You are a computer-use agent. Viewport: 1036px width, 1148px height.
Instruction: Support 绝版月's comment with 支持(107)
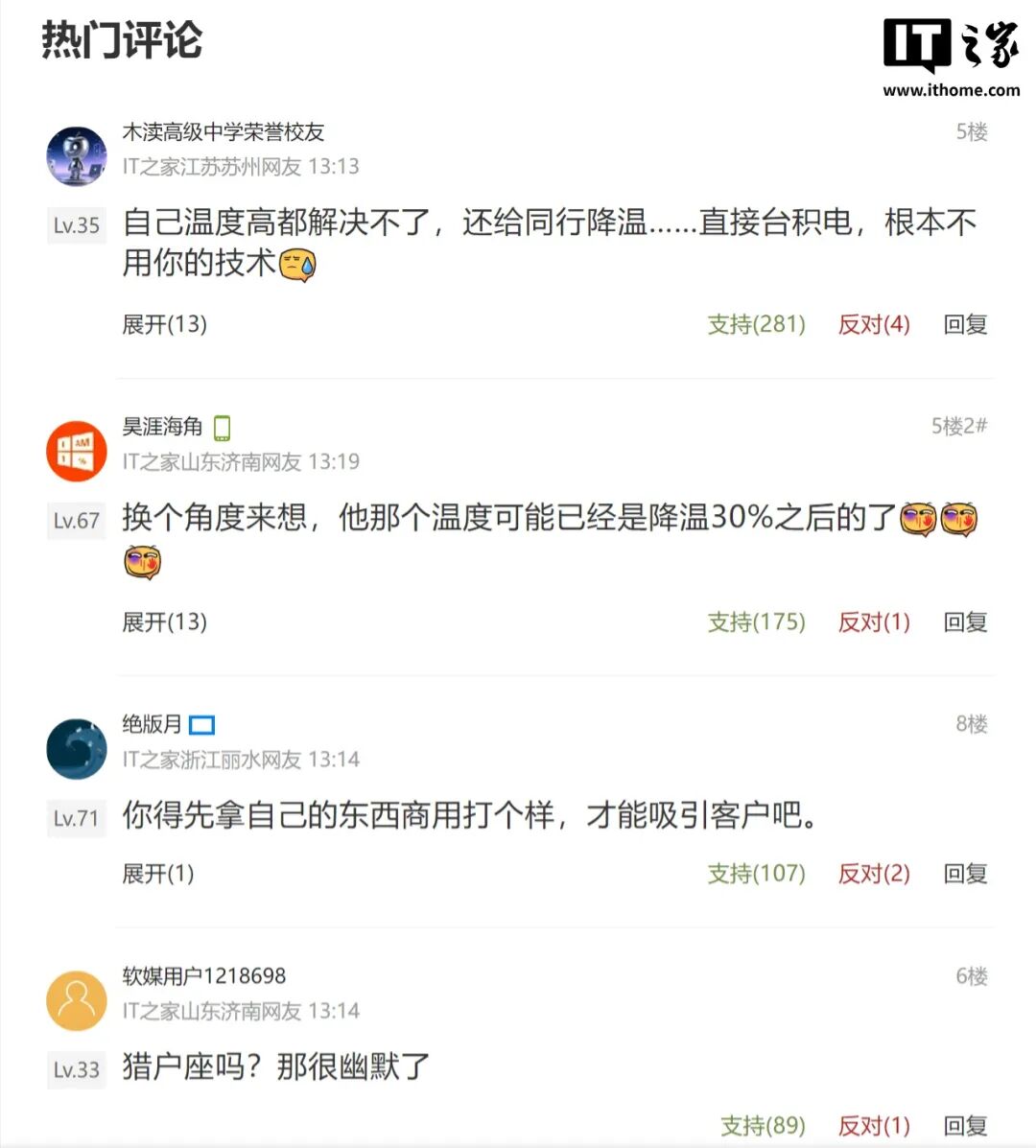click(x=756, y=873)
